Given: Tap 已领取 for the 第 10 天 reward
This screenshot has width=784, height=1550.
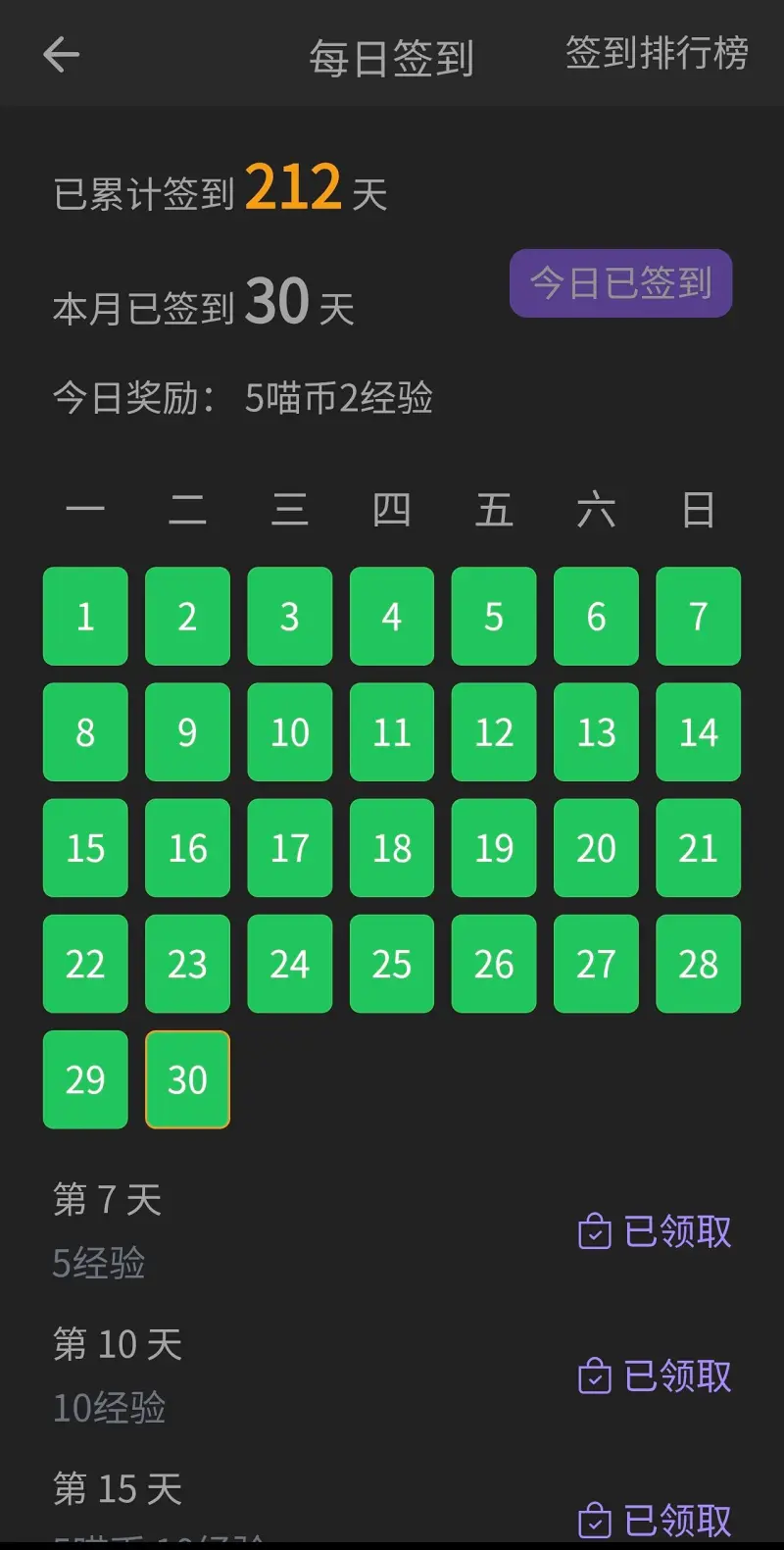Looking at the screenshot, I should click(656, 1376).
